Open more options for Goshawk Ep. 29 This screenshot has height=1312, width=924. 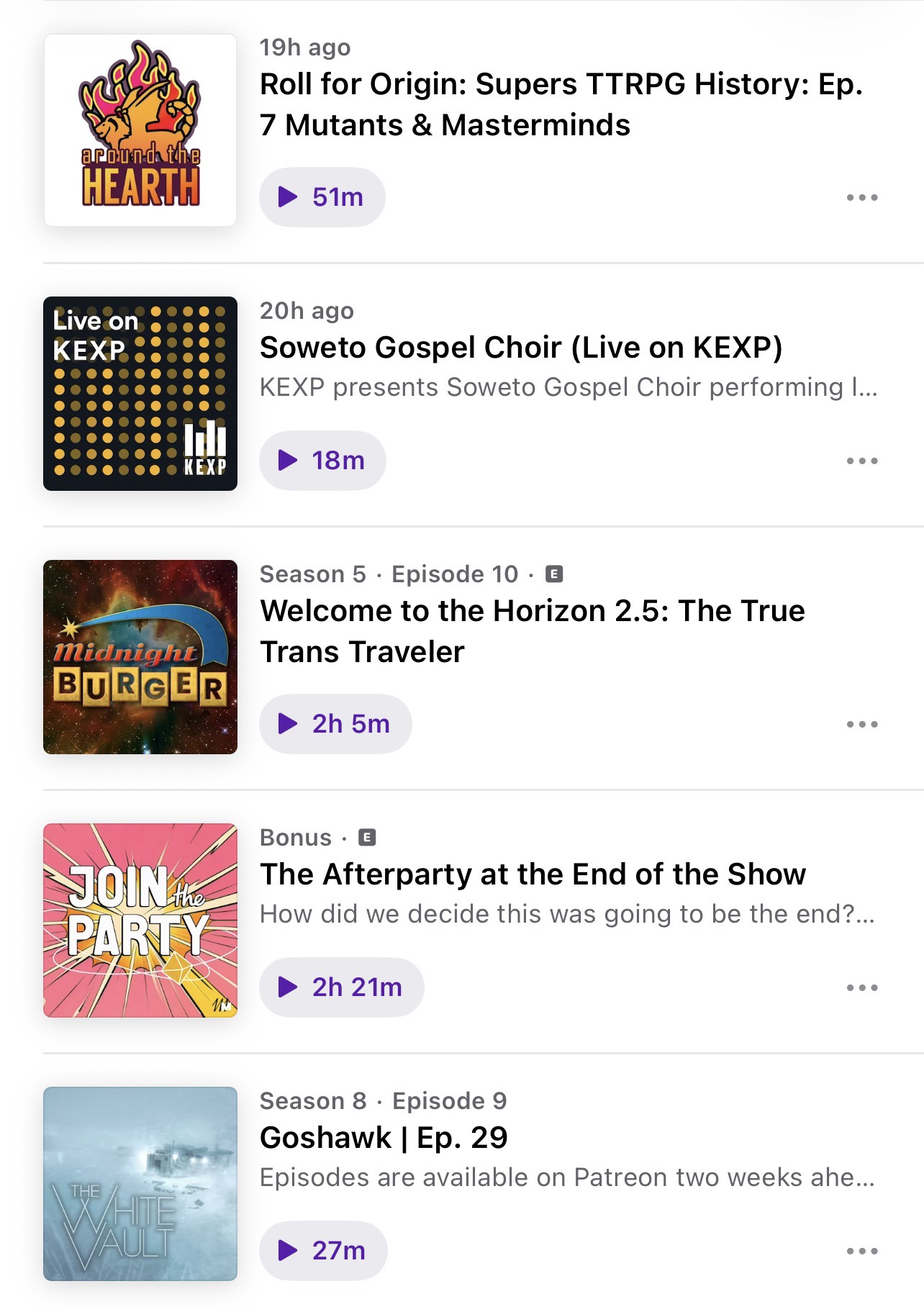(x=862, y=1251)
